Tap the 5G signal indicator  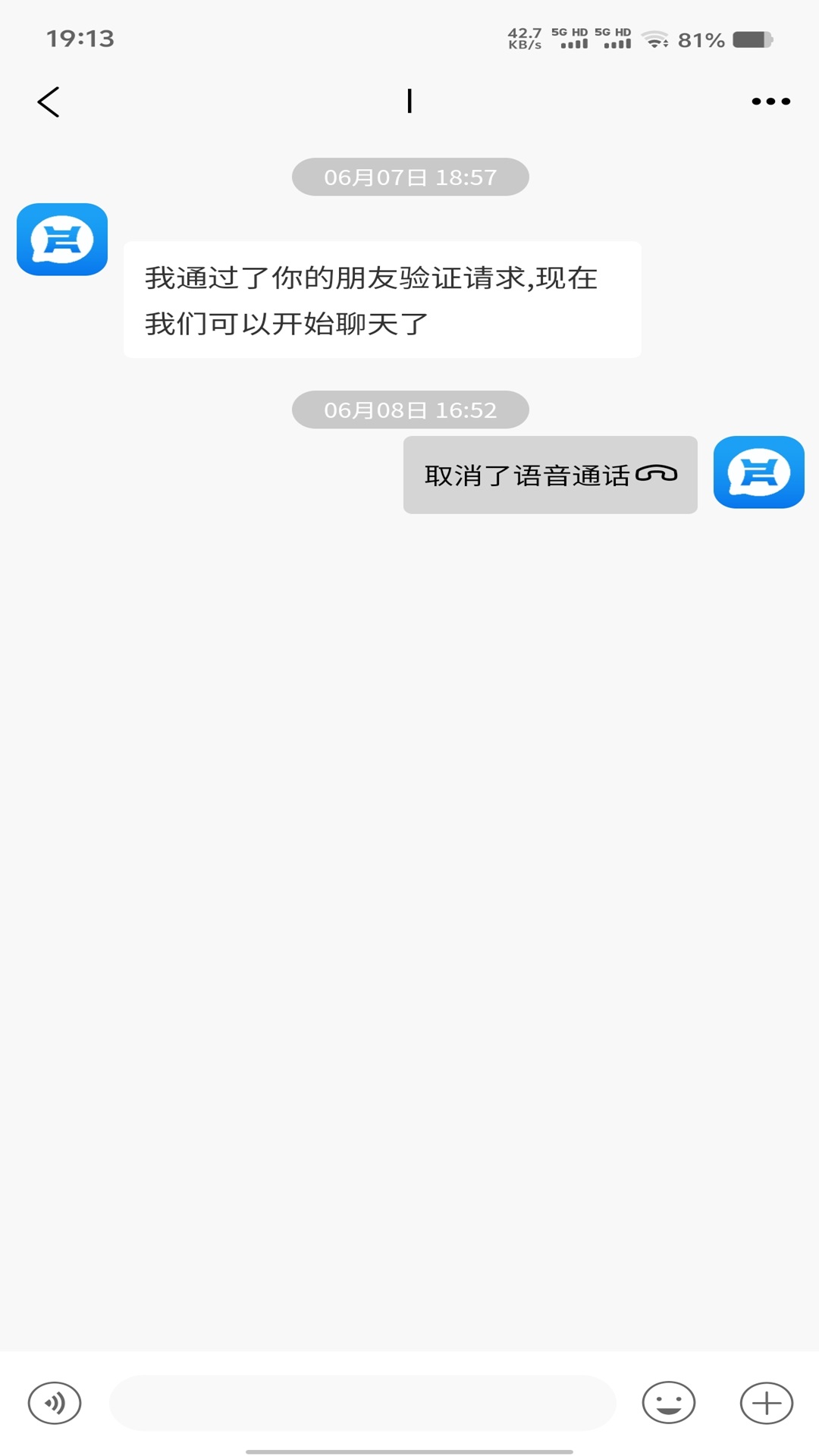574,36
